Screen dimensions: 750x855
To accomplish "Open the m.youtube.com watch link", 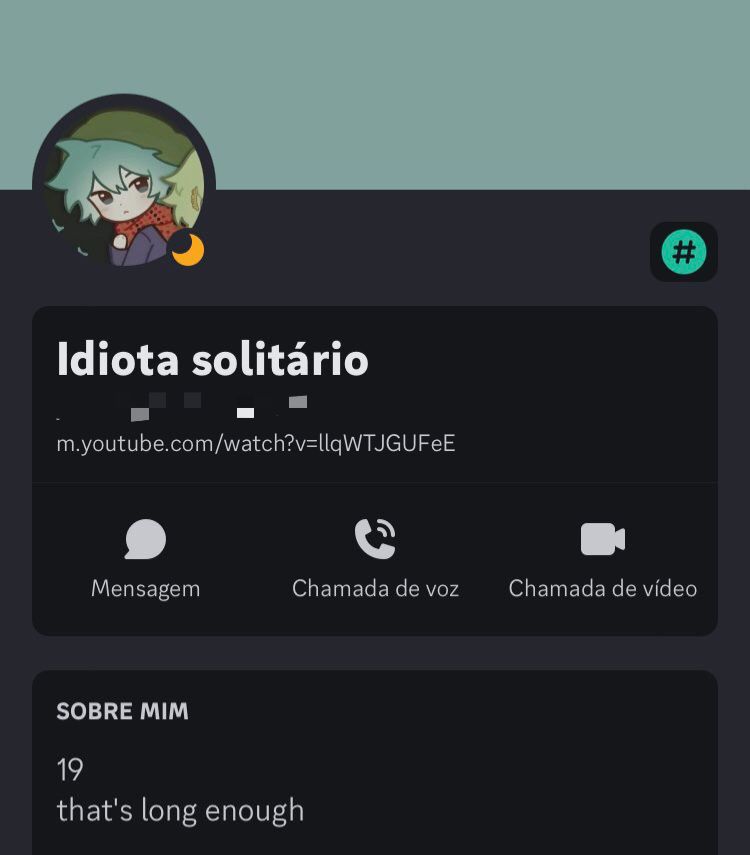I will (256, 443).
